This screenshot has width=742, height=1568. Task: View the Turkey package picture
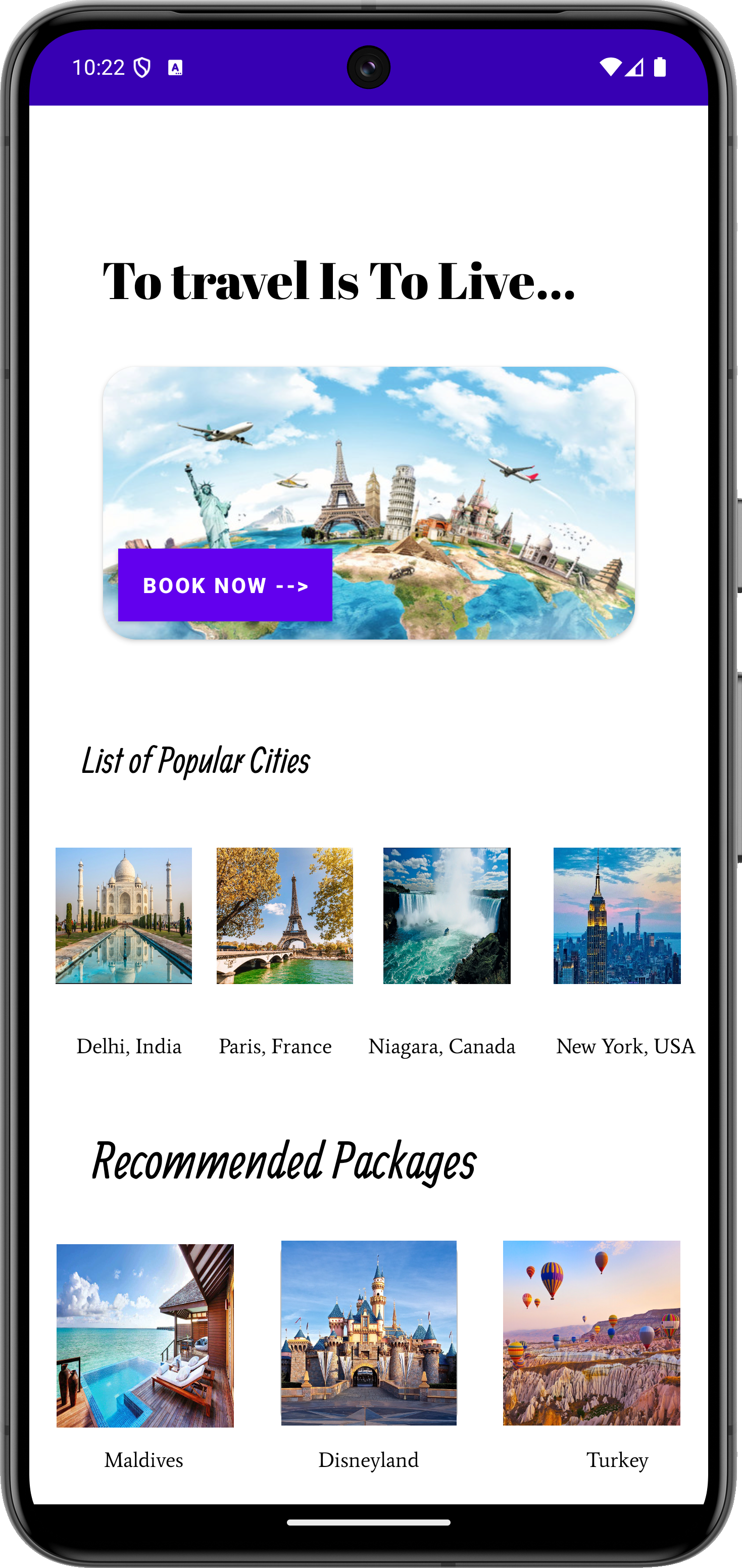[591, 1333]
